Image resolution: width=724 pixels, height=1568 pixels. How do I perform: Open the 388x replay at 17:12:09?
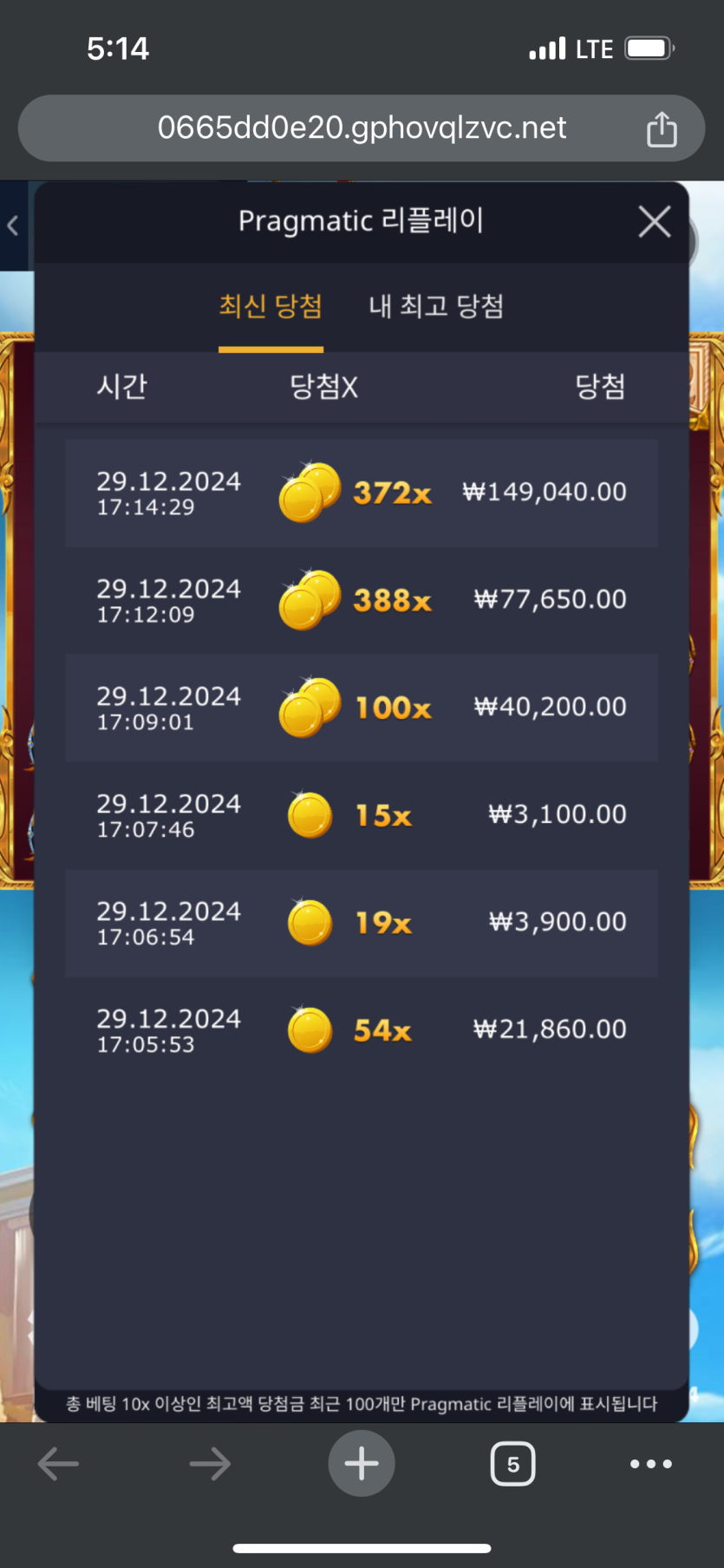coord(361,600)
